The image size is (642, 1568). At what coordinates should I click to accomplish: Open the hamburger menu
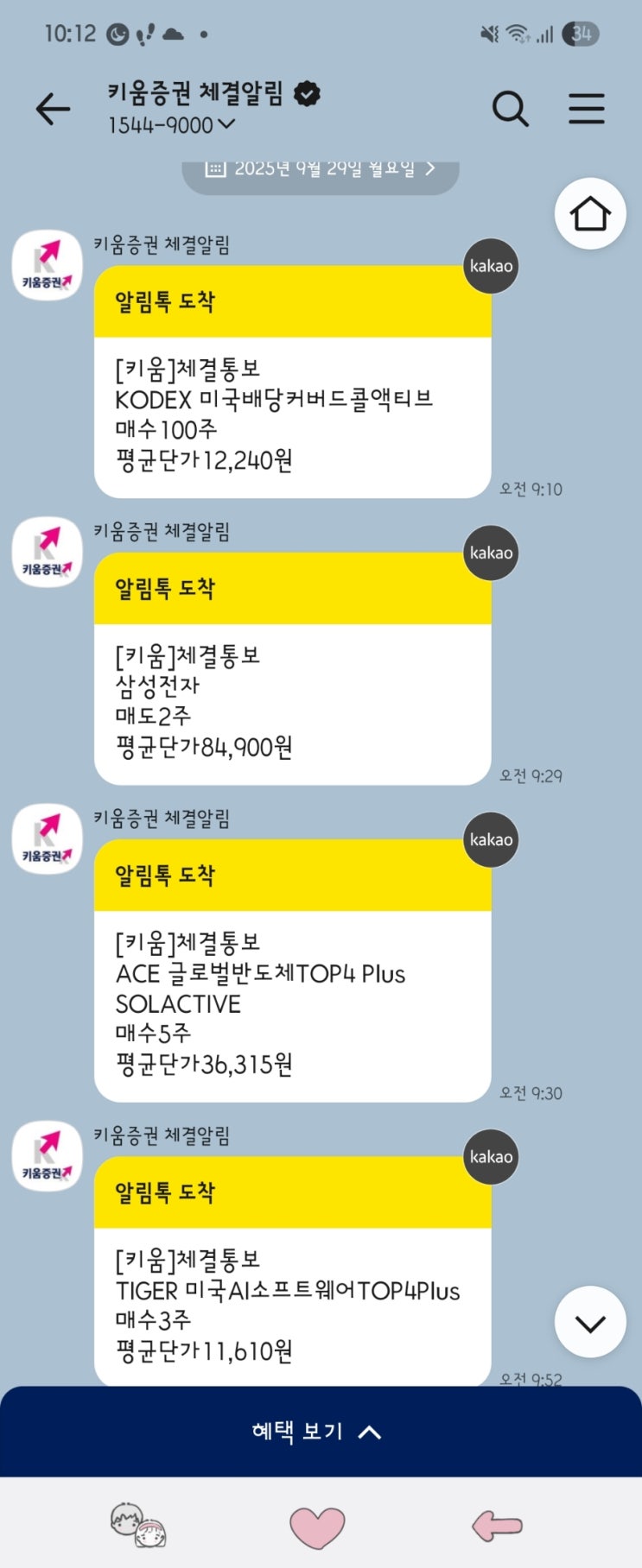coord(587,109)
